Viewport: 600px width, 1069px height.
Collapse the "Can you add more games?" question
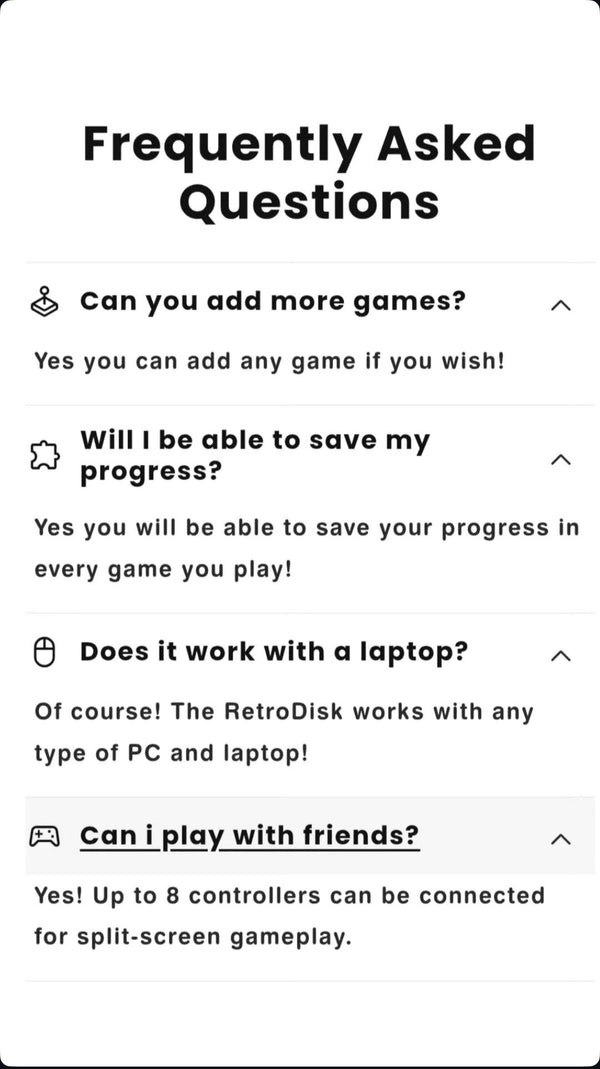tap(561, 304)
